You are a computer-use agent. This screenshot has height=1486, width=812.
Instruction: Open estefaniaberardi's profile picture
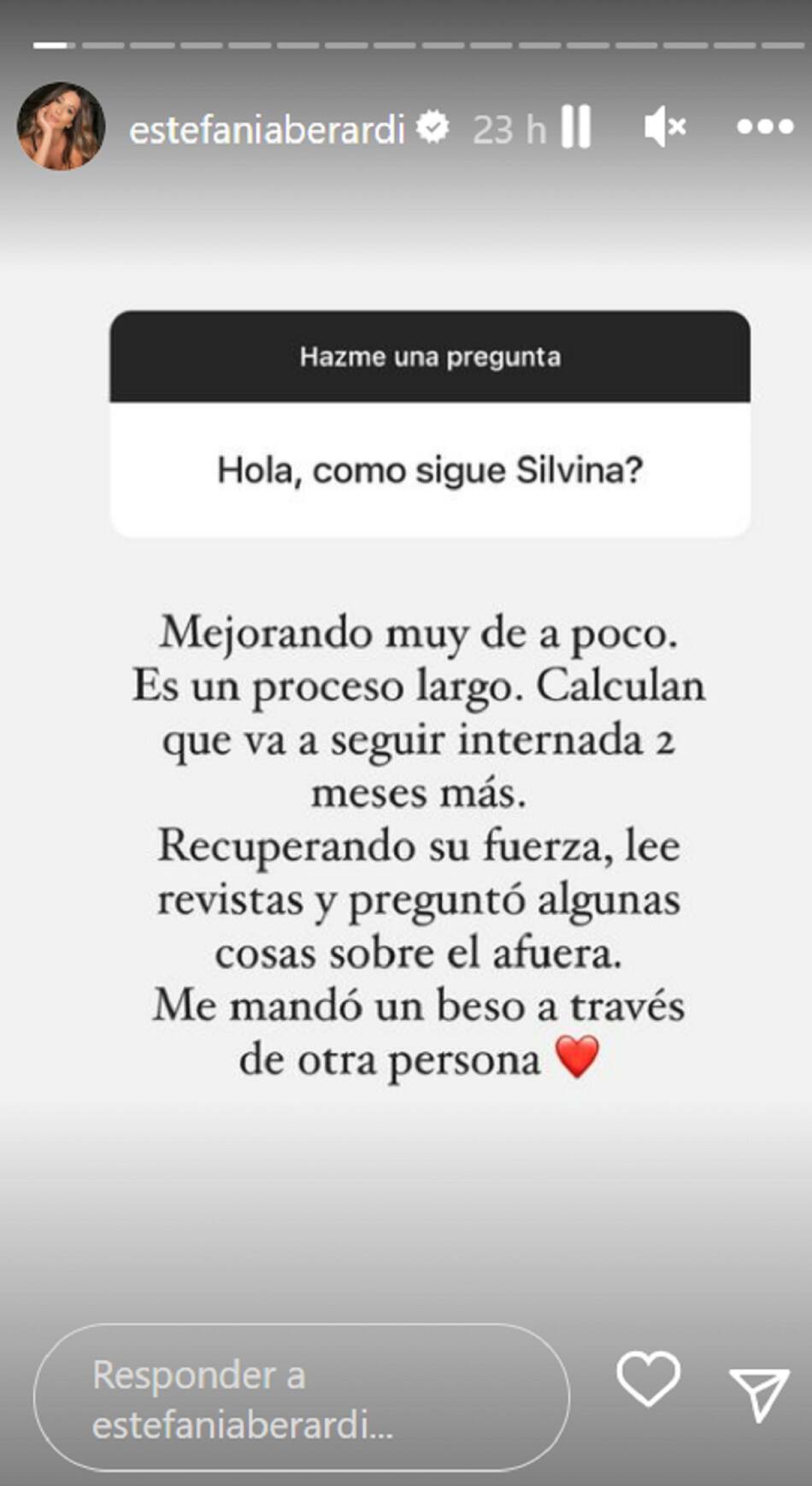click(61, 127)
